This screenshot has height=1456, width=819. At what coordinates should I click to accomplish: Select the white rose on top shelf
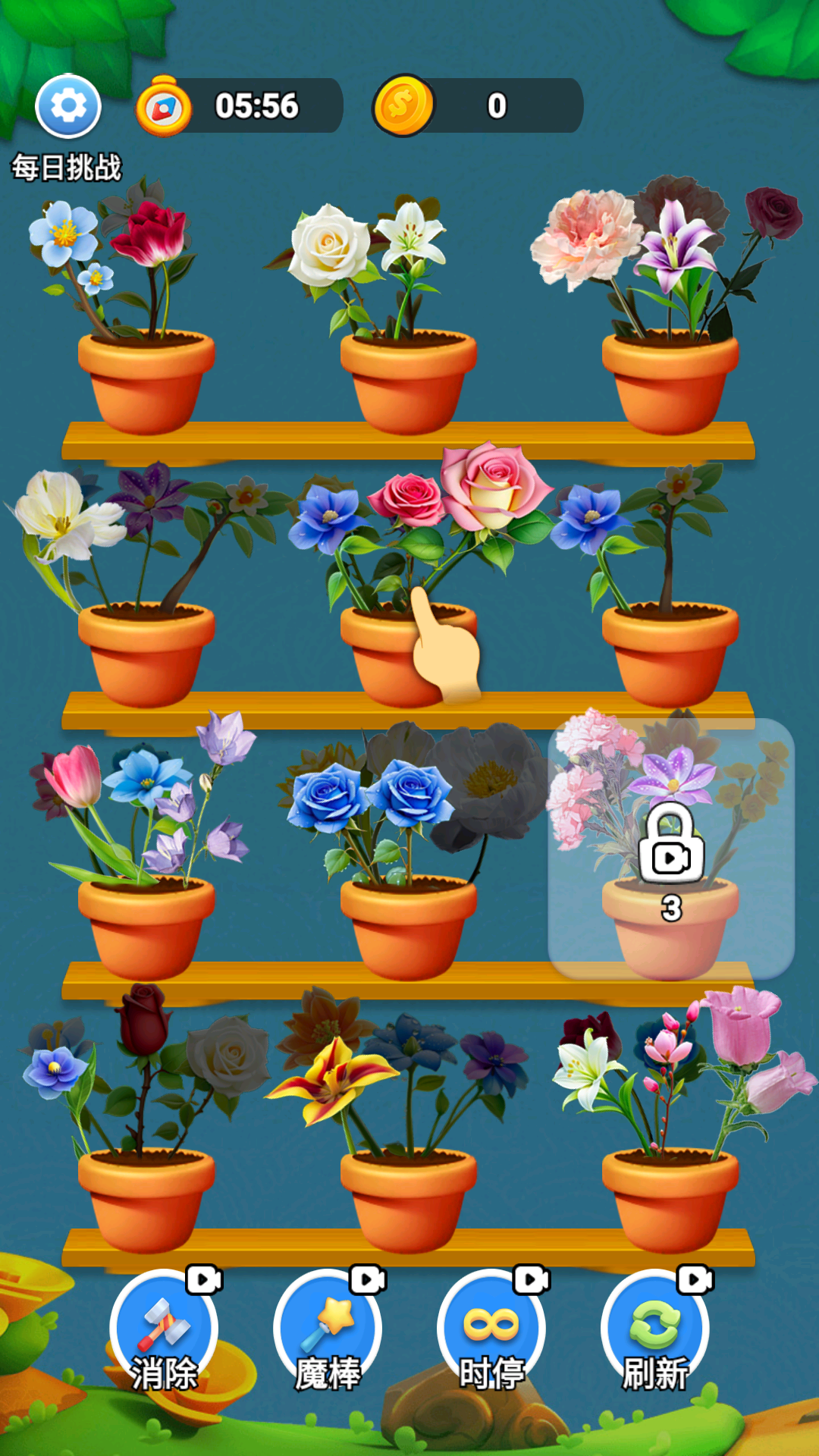tap(330, 244)
